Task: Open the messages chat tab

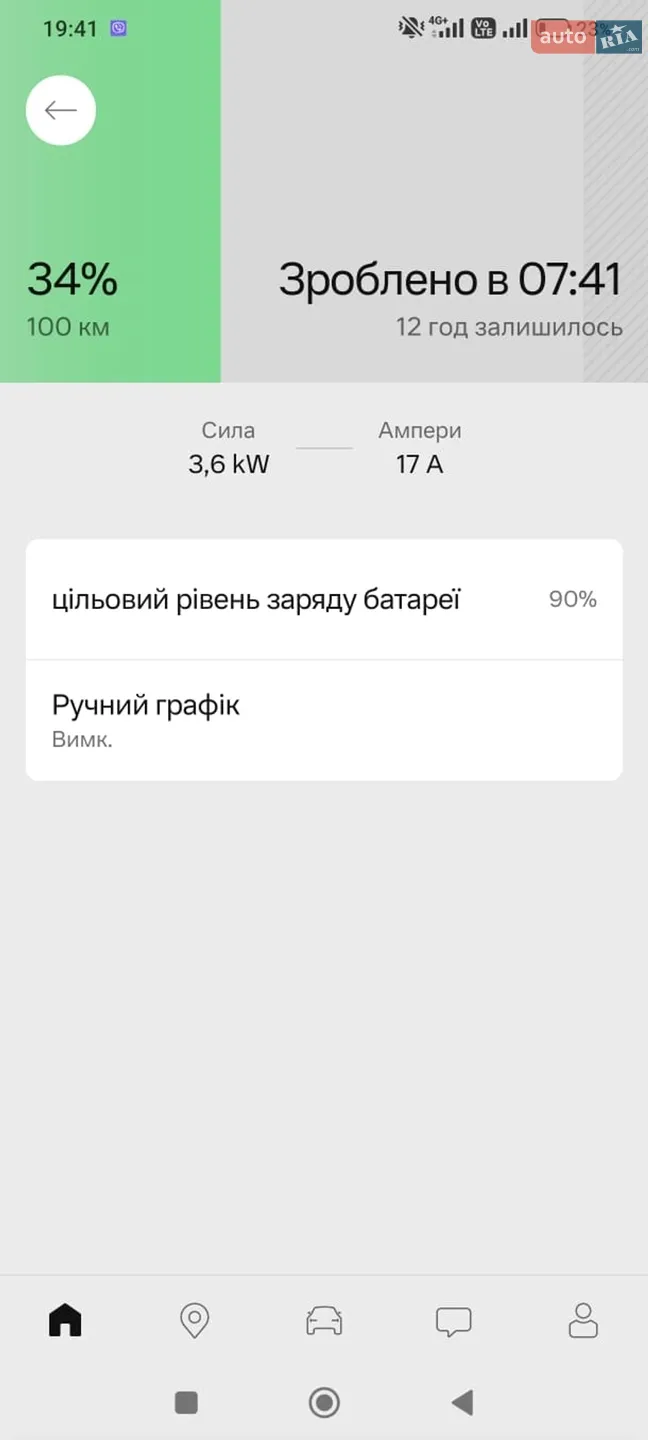Action: [453, 1321]
